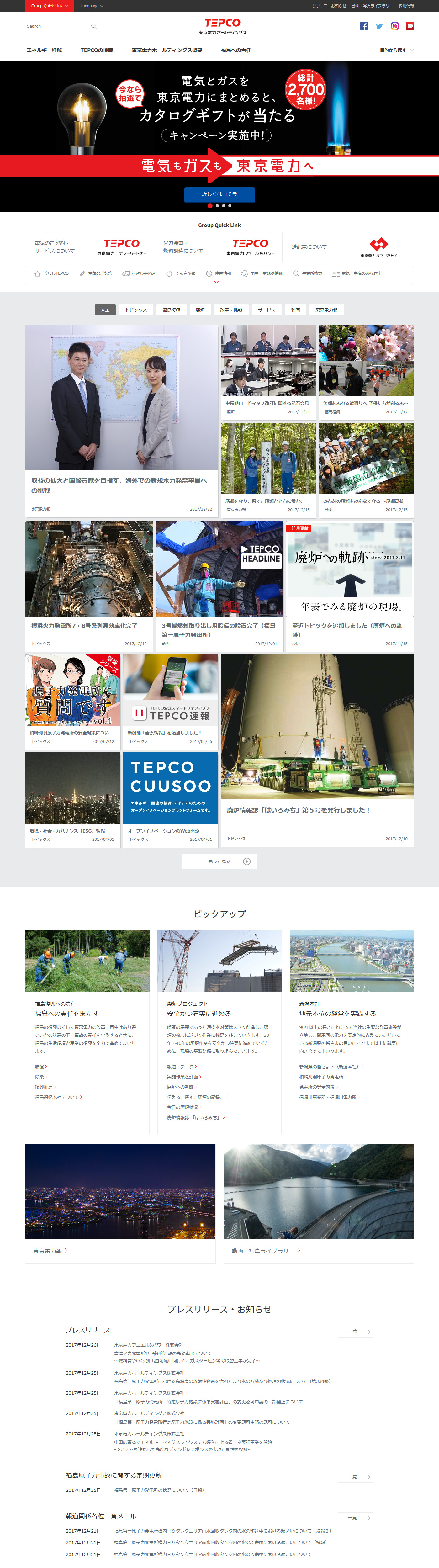Expand the 目的から探す dropdown
This screenshot has height=1568, width=439.
[x=396, y=50]
